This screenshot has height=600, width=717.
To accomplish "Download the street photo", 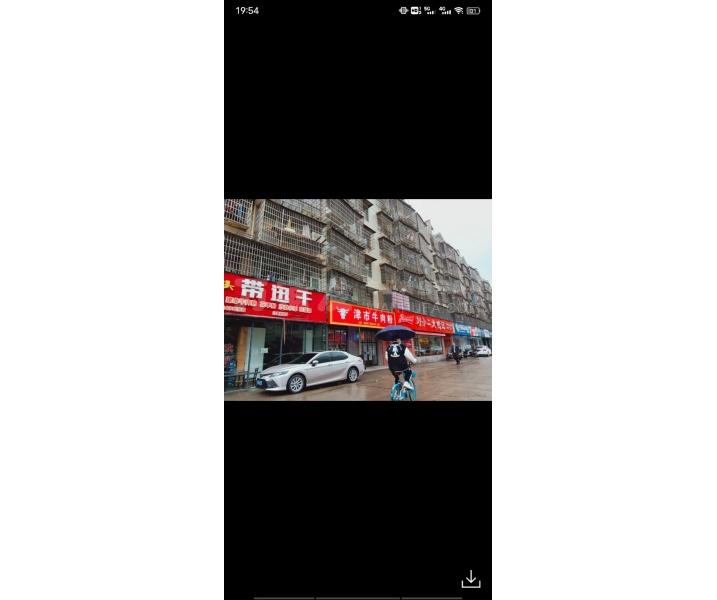I will pyautogui.click(x=471, y=580).
